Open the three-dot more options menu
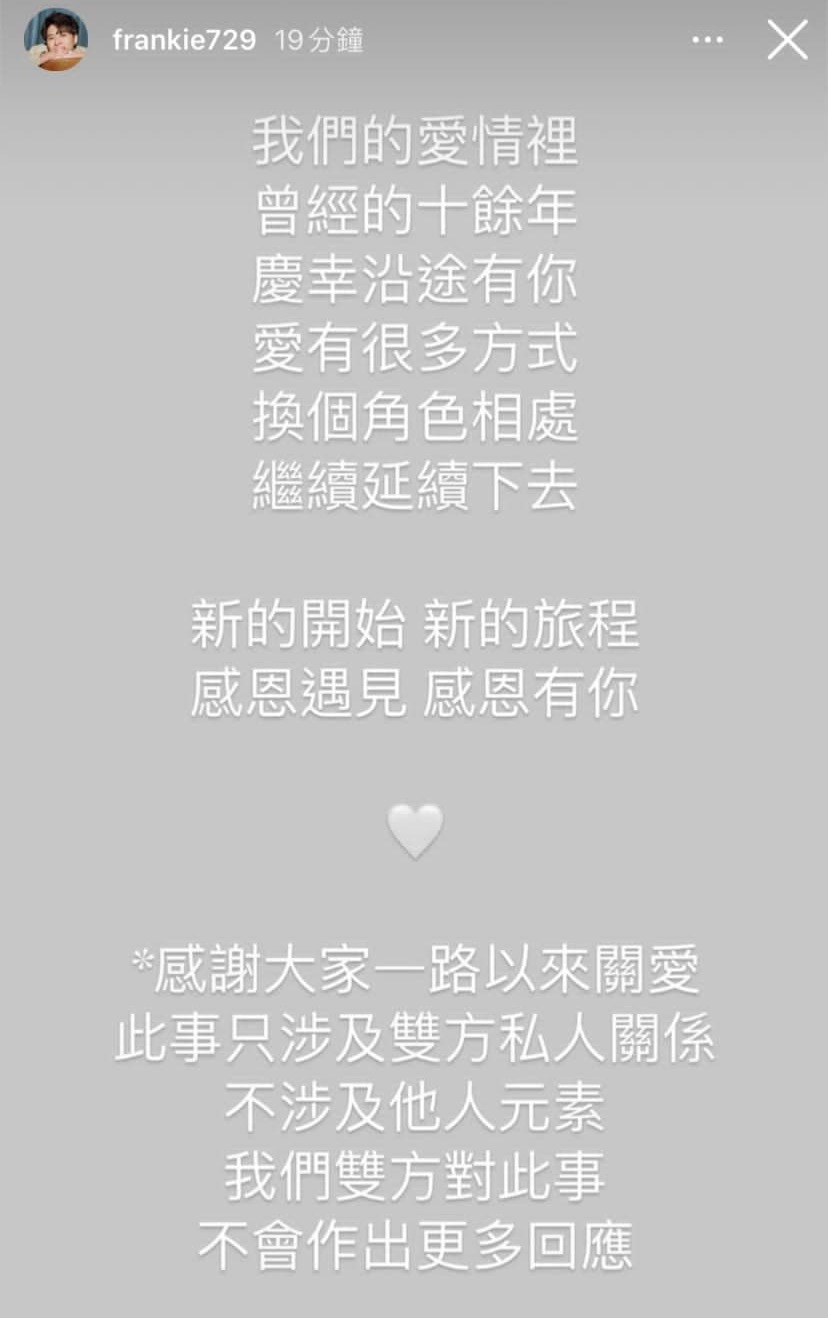Screen dimensions: 828x1318 click(x=708, y=40)
